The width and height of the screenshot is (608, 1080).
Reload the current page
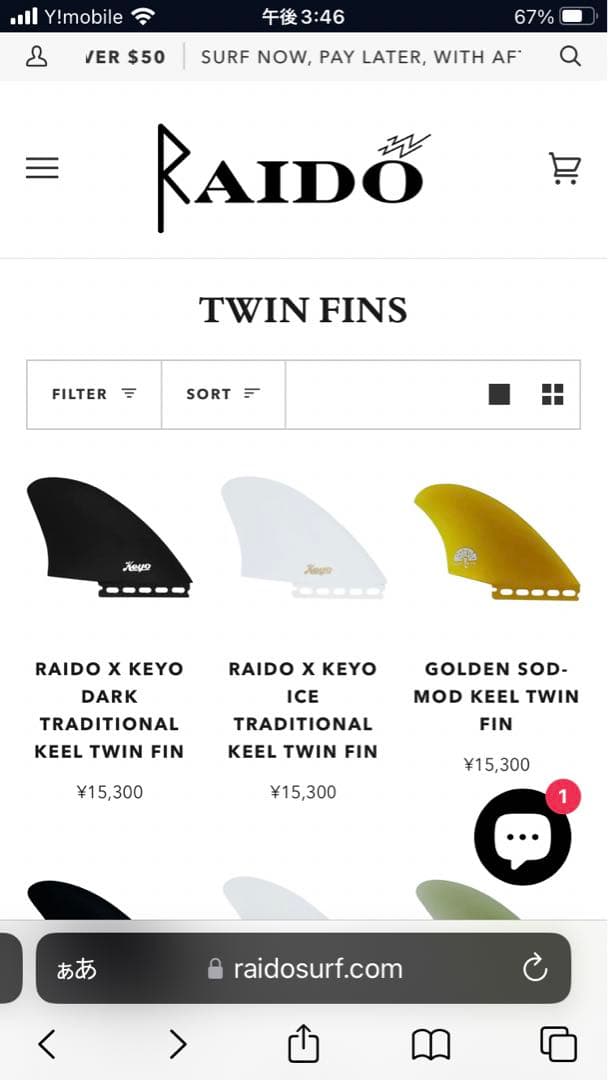535,968
